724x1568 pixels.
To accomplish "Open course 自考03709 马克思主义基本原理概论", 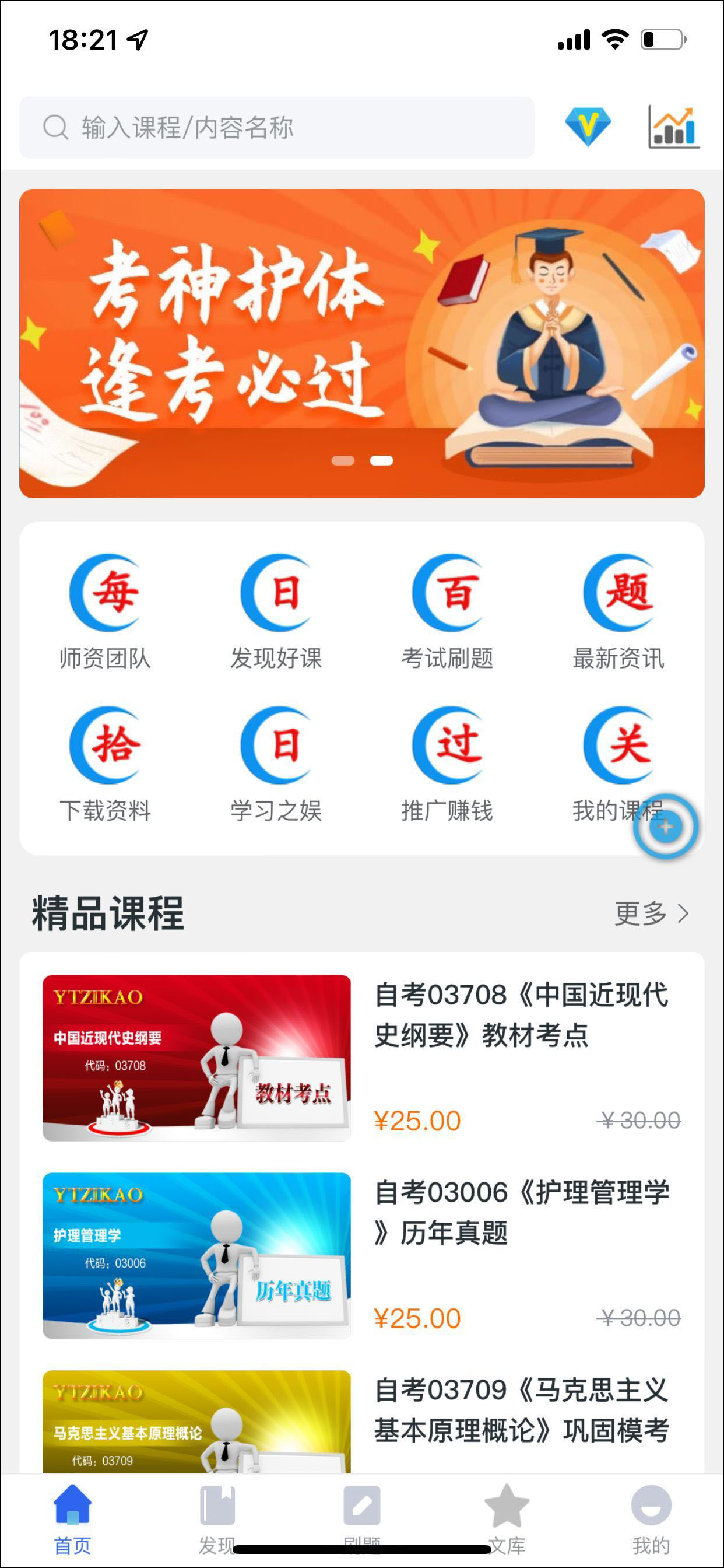I will (361, 1422).
